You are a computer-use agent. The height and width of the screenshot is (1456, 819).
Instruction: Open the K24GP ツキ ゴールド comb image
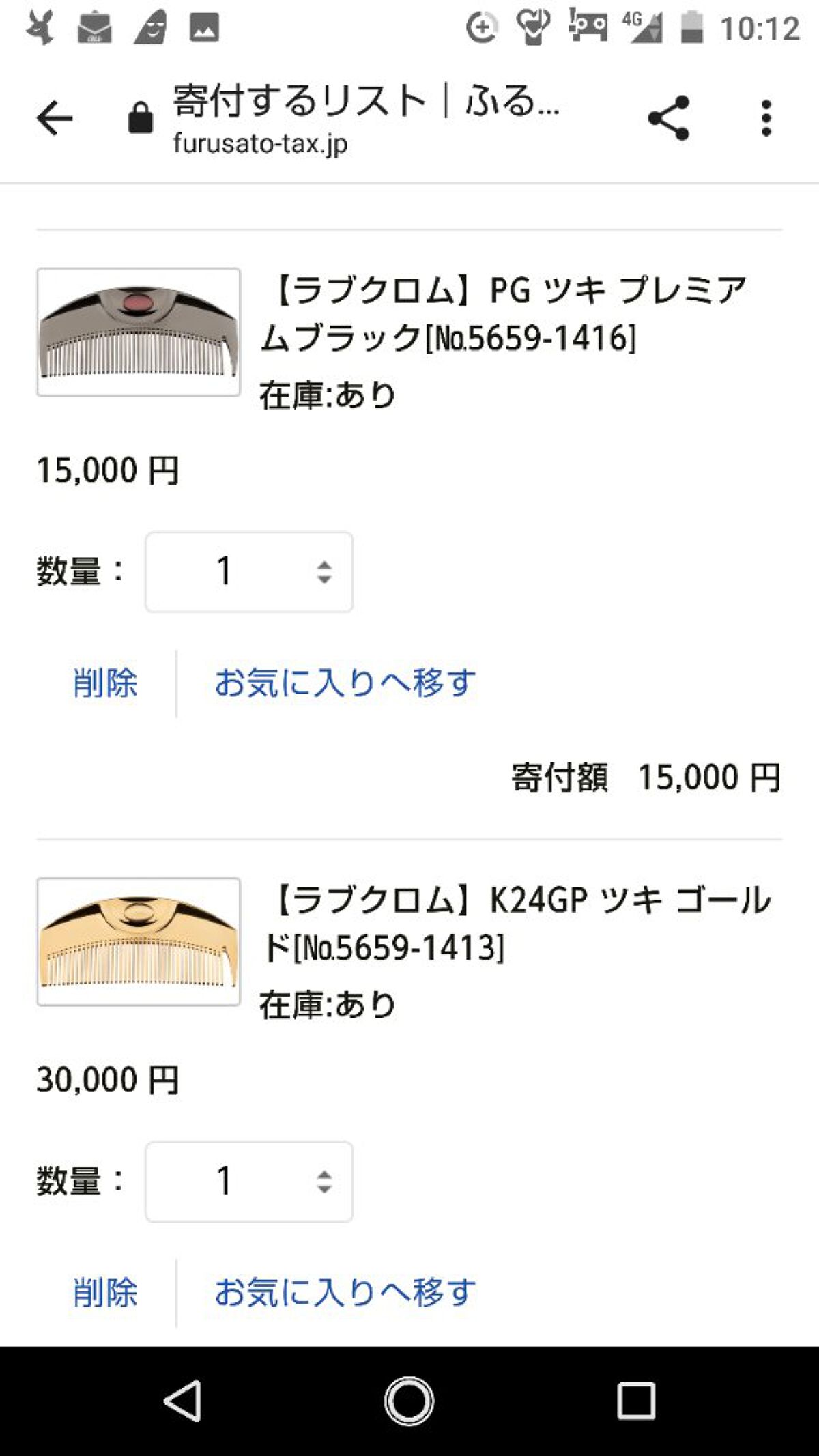coord(139,941)
